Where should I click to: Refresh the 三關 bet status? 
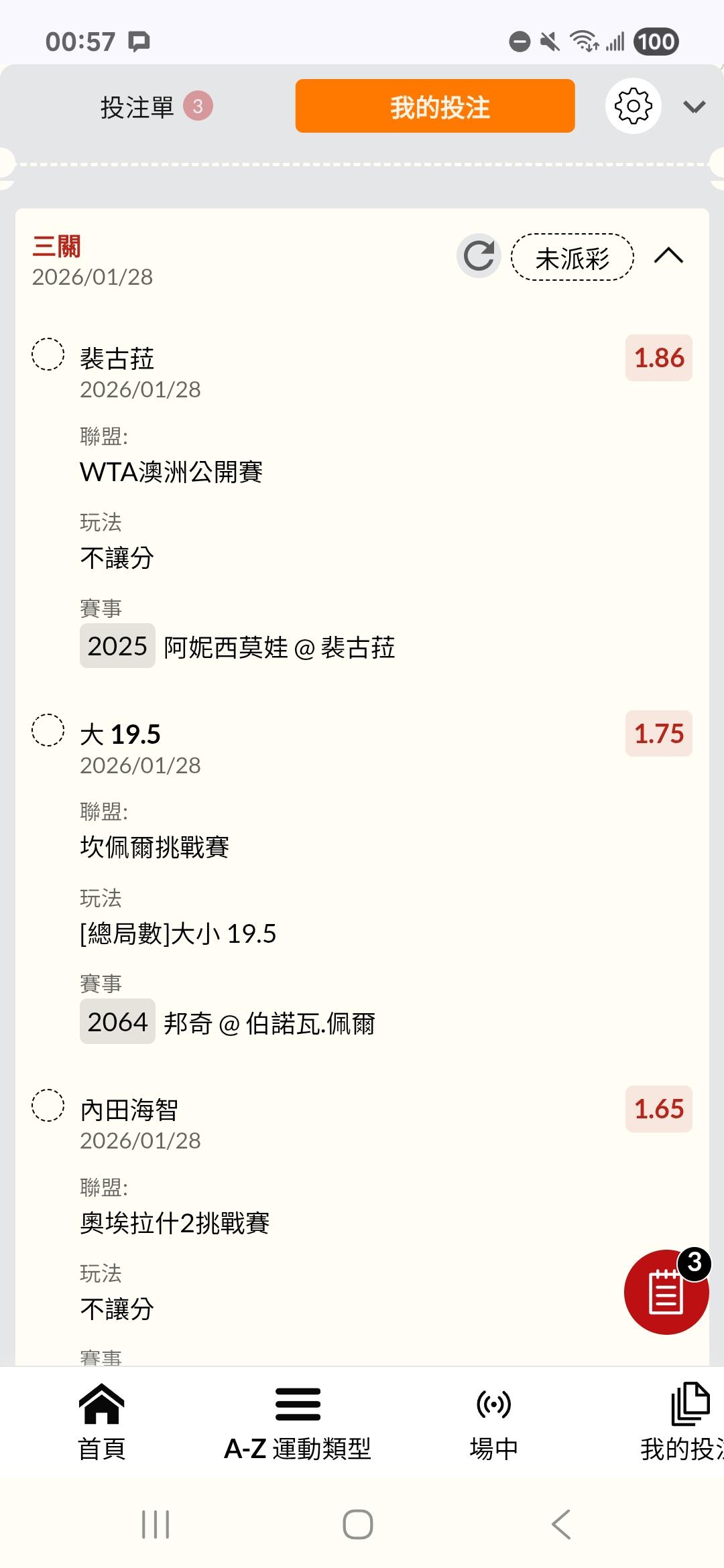[x=479, y=256]
